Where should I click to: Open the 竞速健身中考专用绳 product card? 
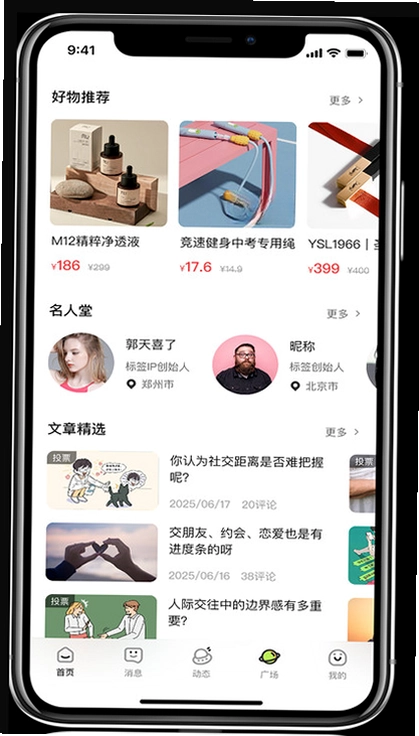237,197
